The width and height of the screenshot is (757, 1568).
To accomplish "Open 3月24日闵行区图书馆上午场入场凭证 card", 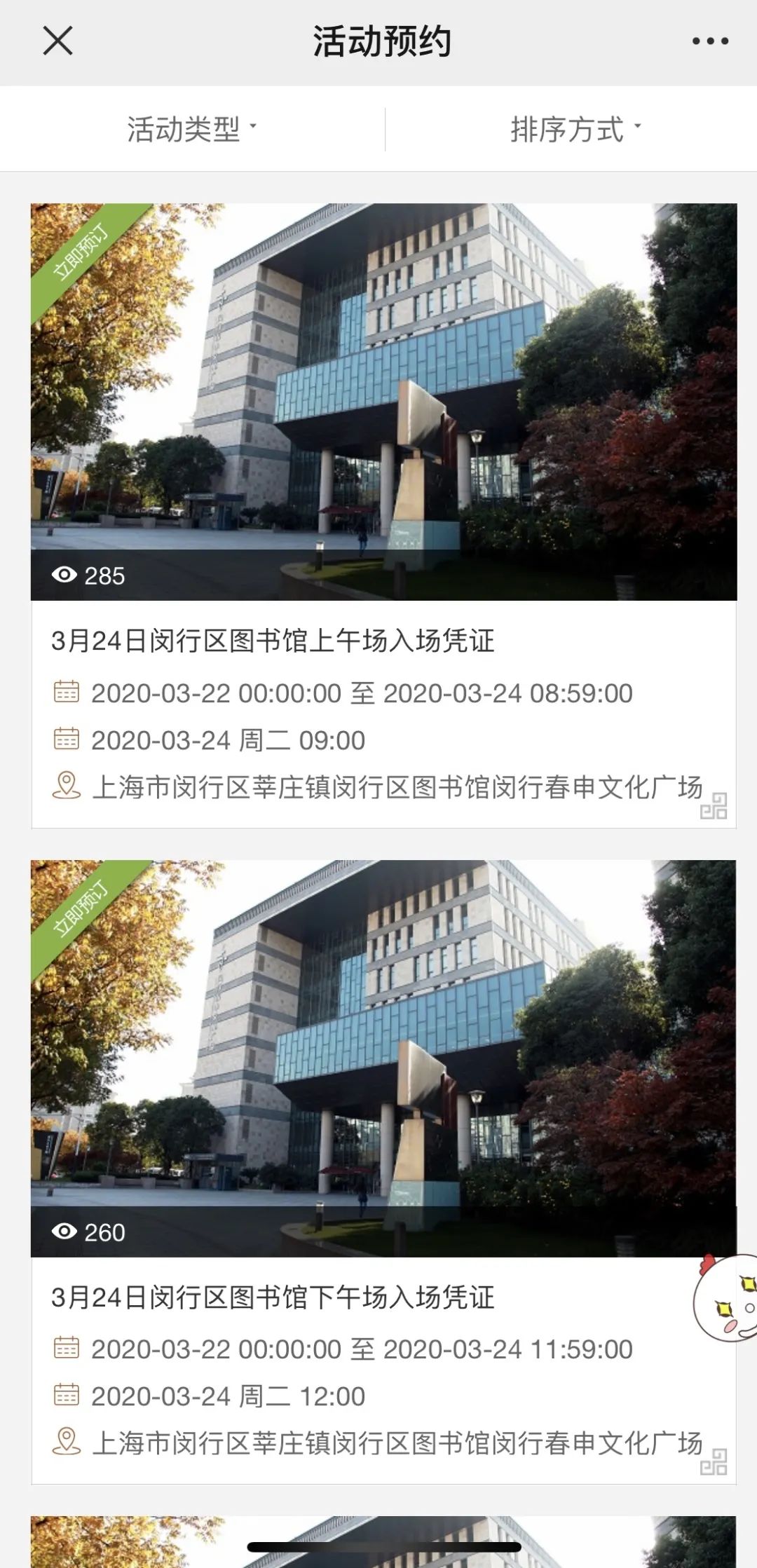I will [x=273, y=641].
